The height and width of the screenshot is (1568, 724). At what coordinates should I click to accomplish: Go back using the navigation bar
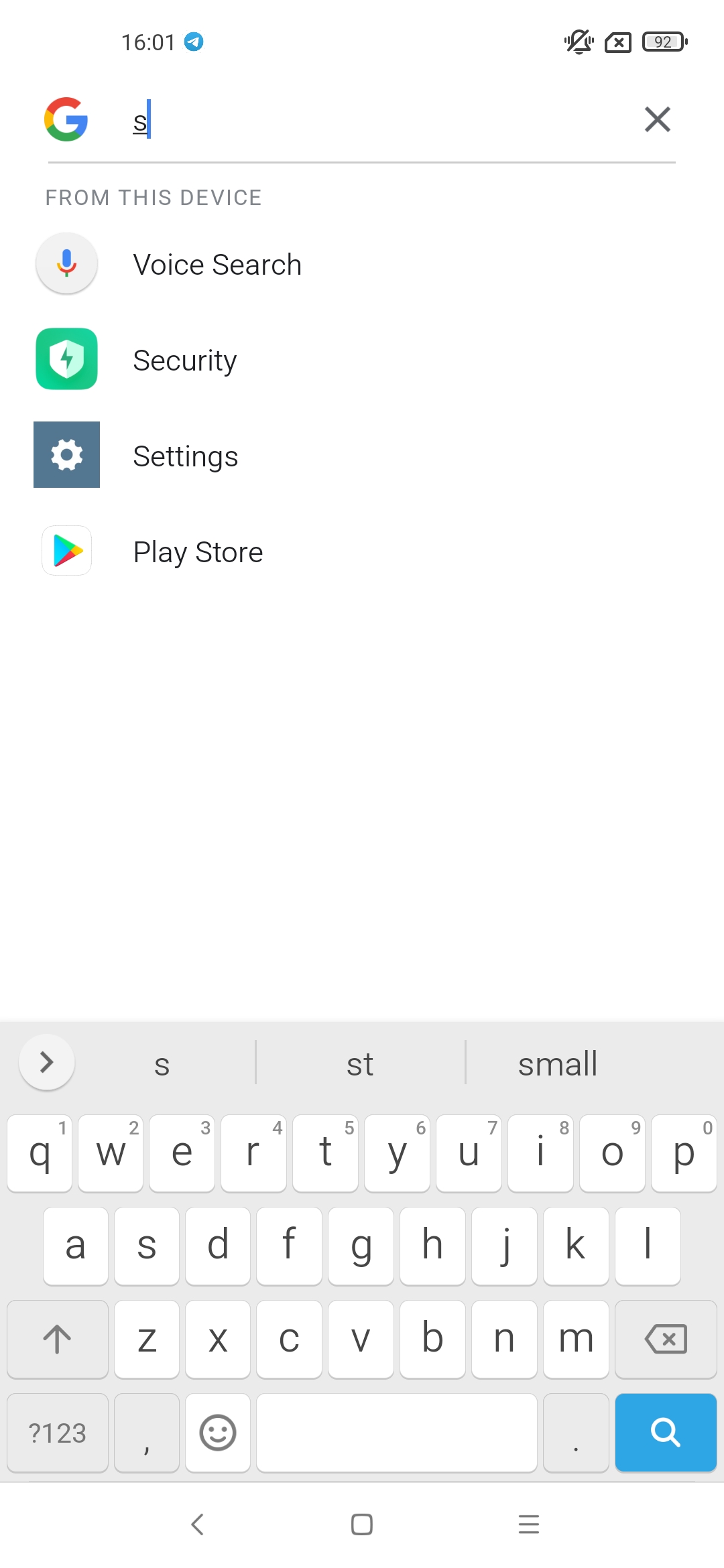tap(197, 1524)
